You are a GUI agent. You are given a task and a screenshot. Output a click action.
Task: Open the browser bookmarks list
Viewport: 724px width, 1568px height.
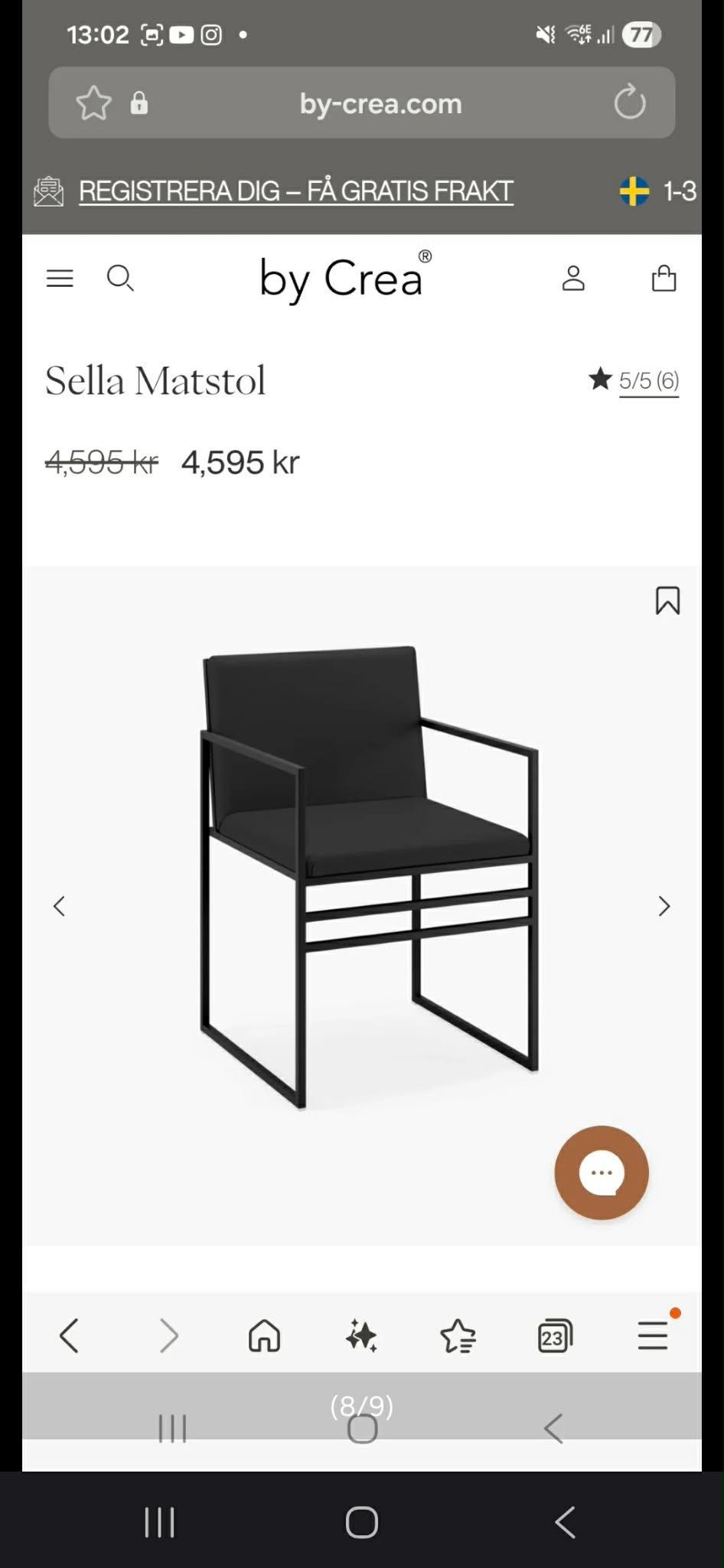coord(458,1336)
